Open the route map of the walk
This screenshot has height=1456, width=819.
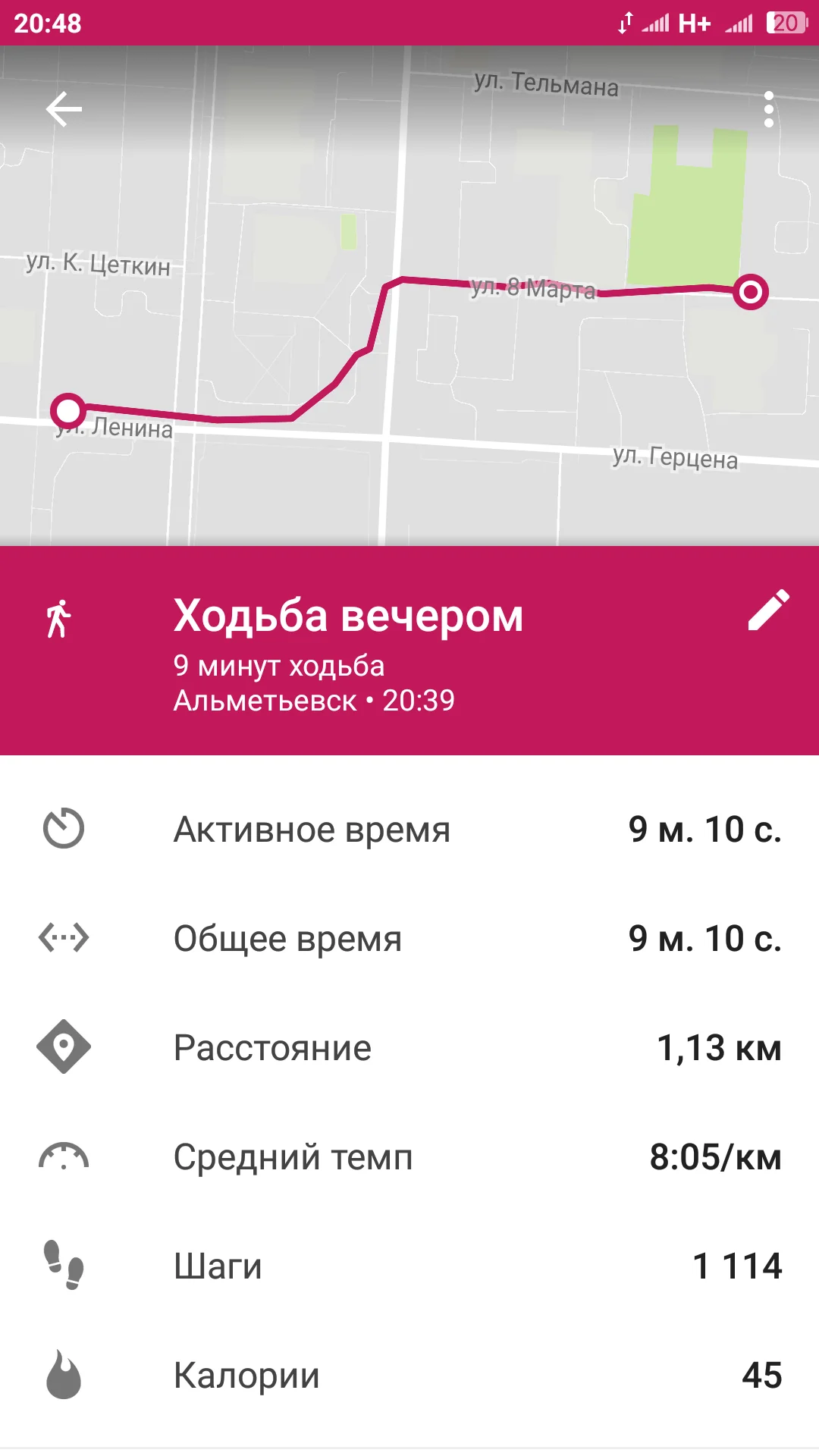(x=409, y=296)
